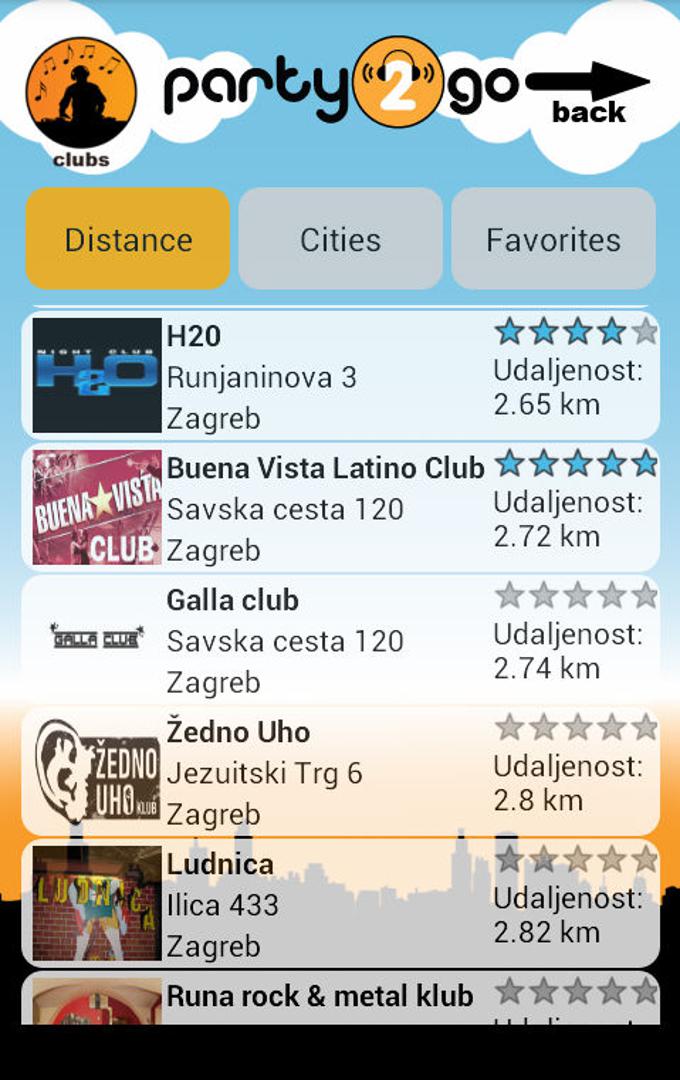Show the Favorites tab
This screenshot has height=1080, width=680.
553,239
